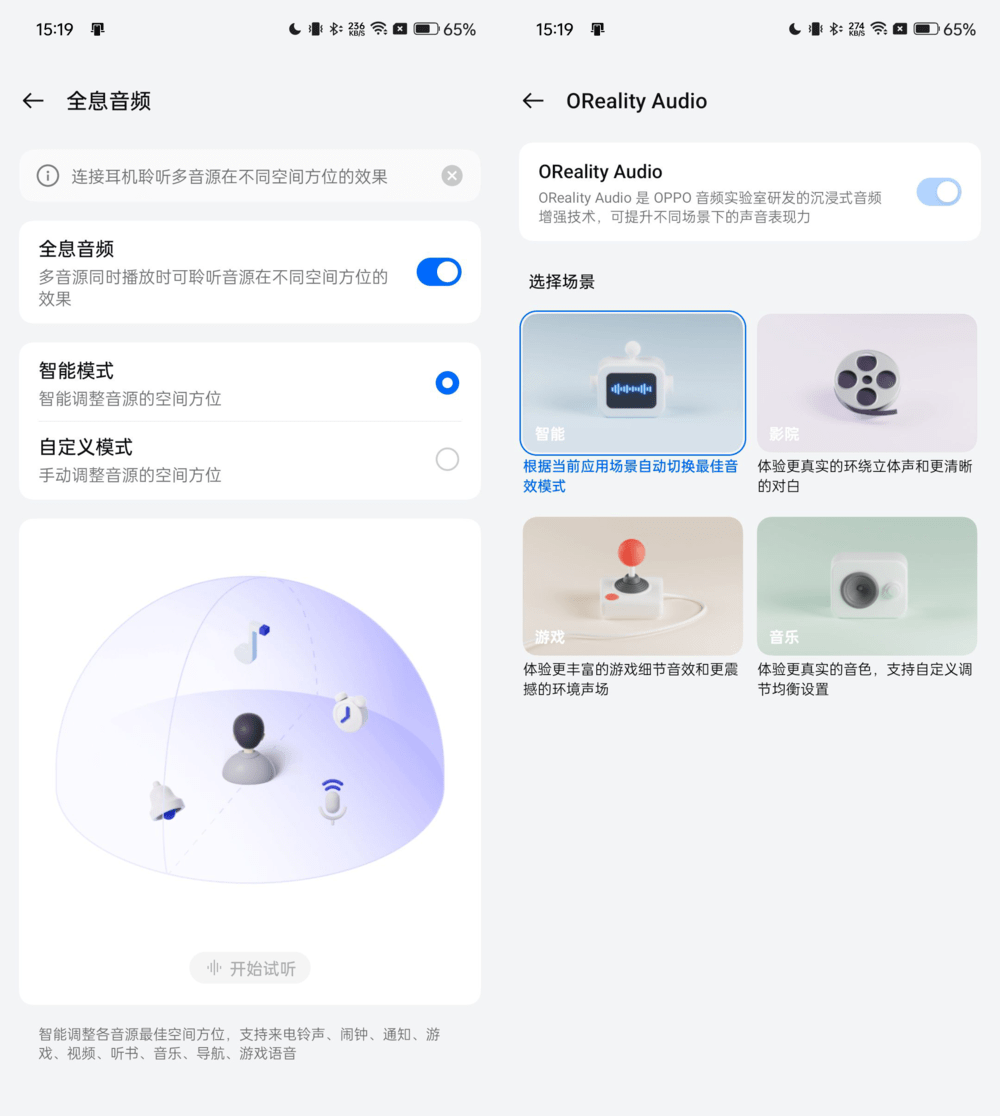Select 智能模式 radio option
1000x1116 pixels.
tap(447, 383)
